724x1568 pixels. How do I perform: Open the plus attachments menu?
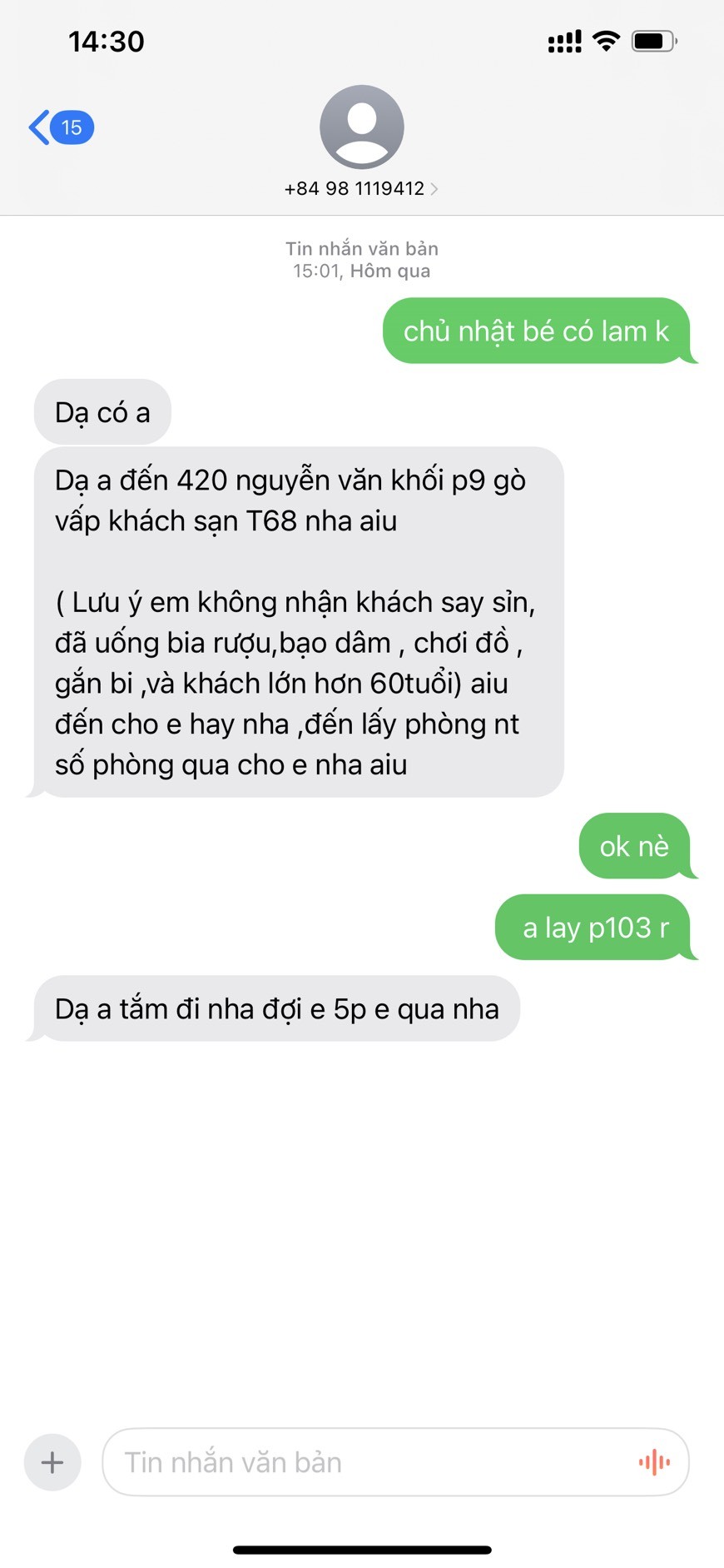[52, 1462]
